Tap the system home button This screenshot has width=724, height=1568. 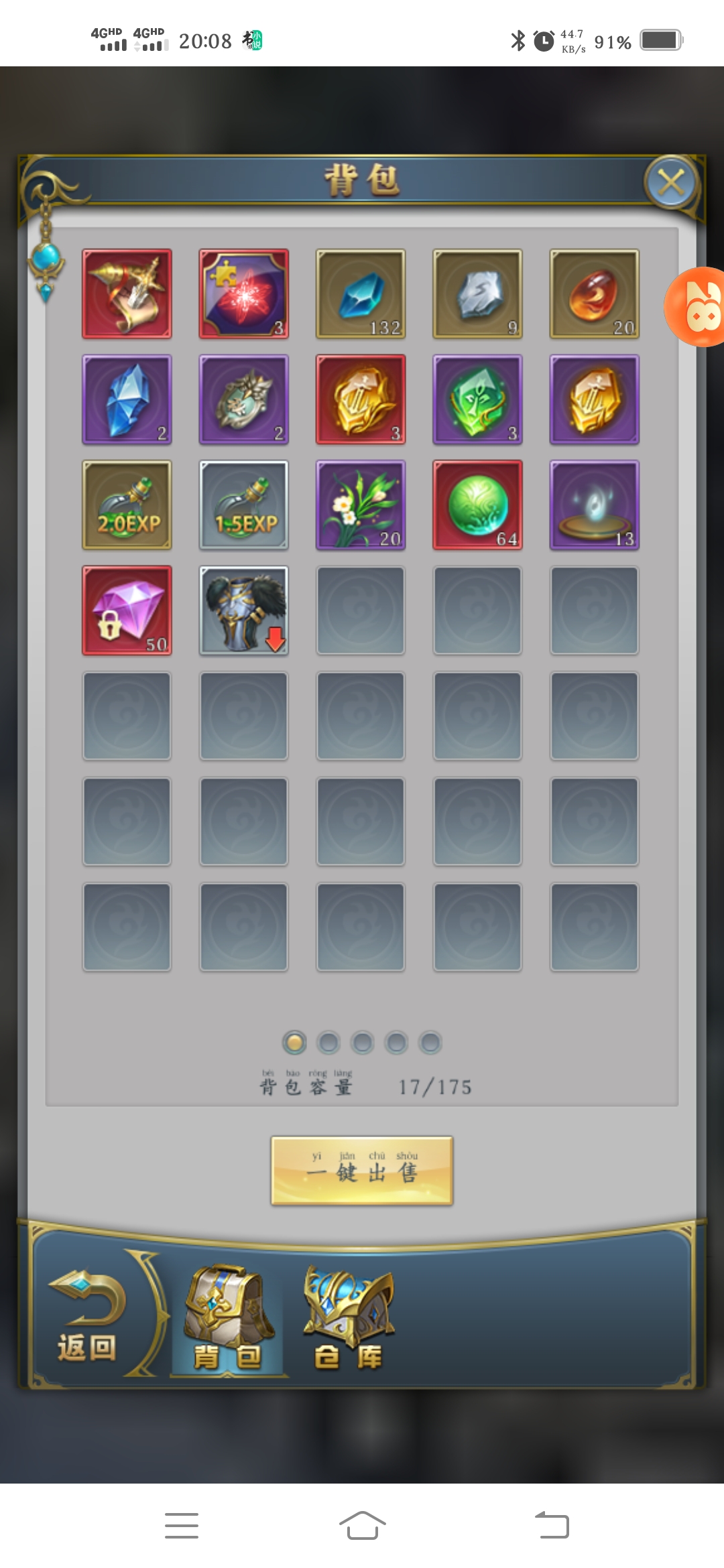(362, 1525)
